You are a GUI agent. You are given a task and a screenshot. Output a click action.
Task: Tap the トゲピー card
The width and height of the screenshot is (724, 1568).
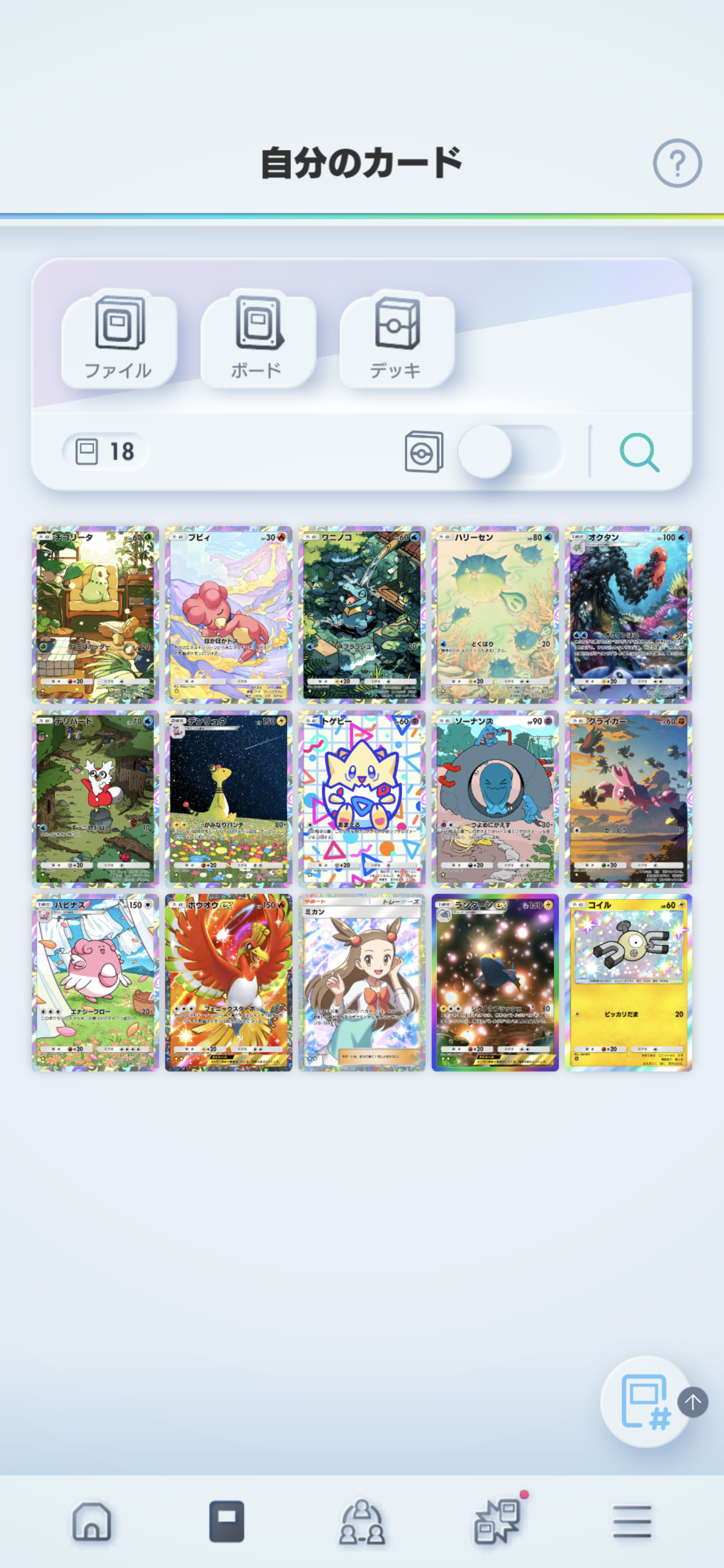pyautogui.click(x=361, y=799)
